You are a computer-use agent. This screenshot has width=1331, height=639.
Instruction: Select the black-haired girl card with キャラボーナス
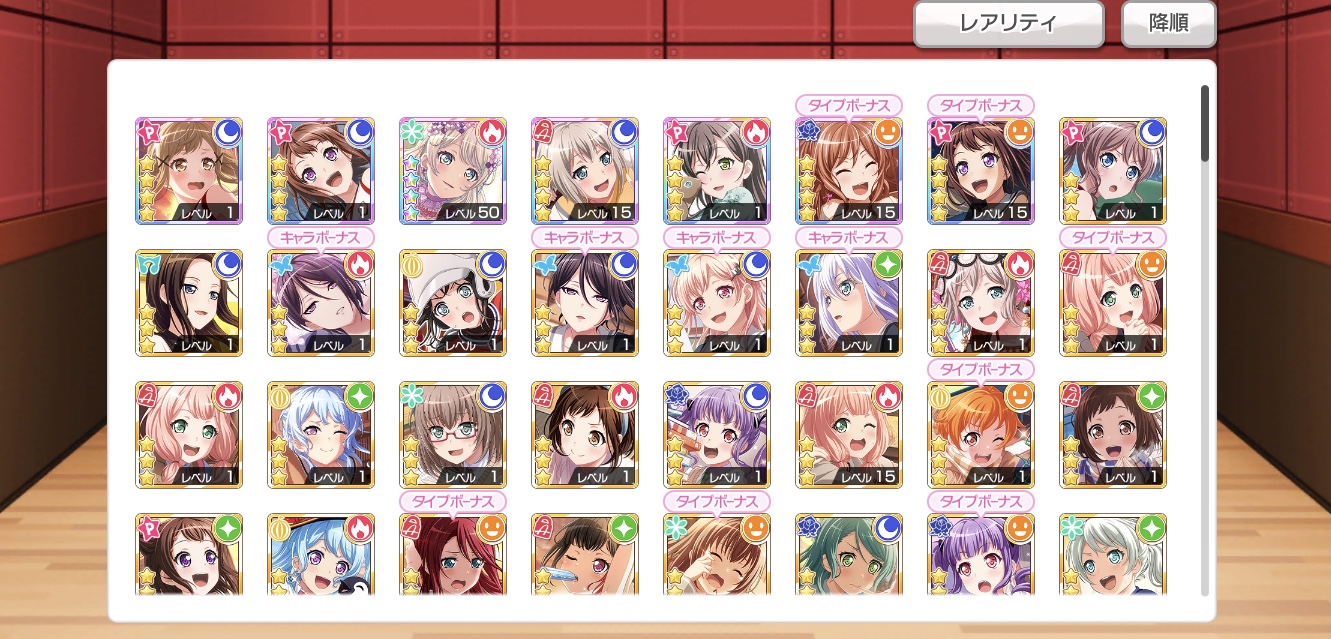click(x=585, y=303)
